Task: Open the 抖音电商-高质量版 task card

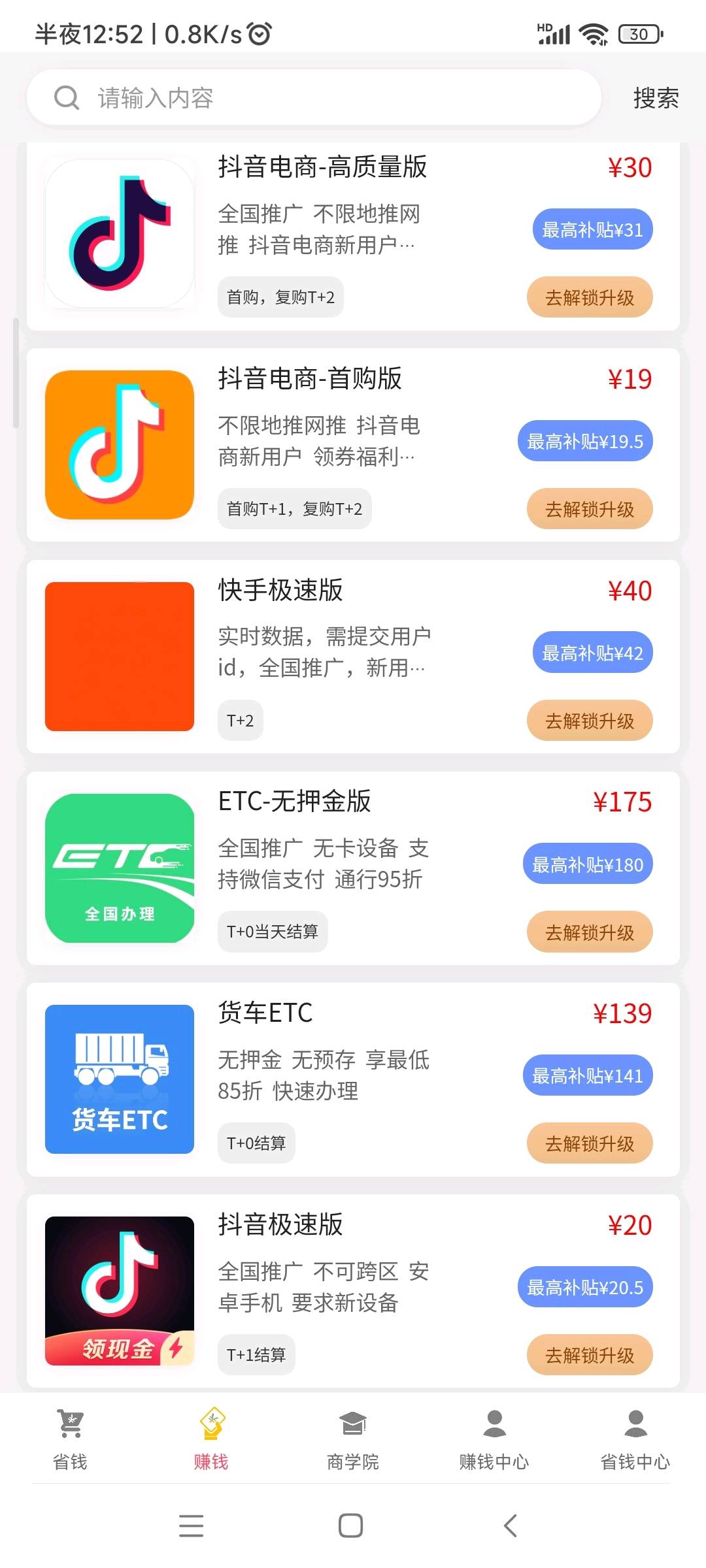Action: point(353,237)
